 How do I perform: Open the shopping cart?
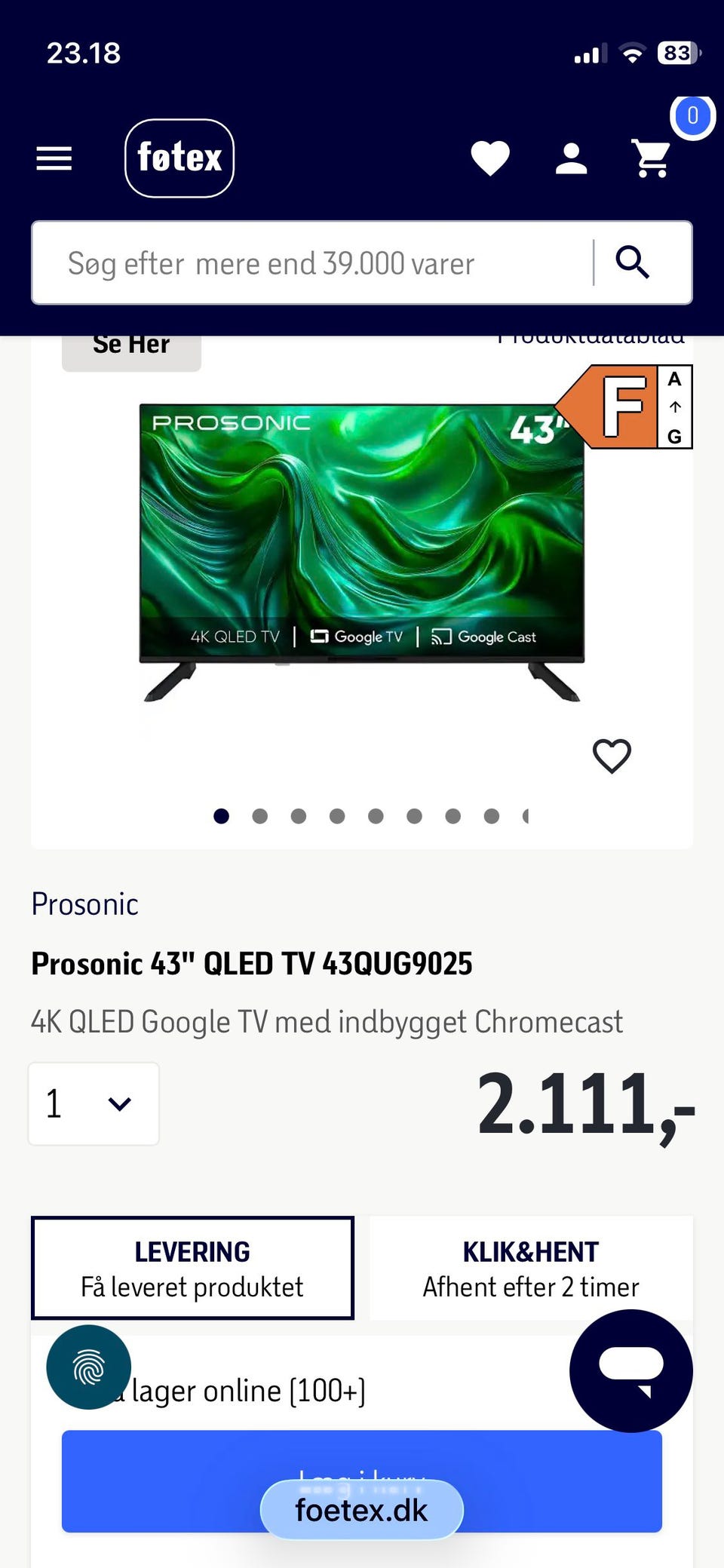click(652, 158)
